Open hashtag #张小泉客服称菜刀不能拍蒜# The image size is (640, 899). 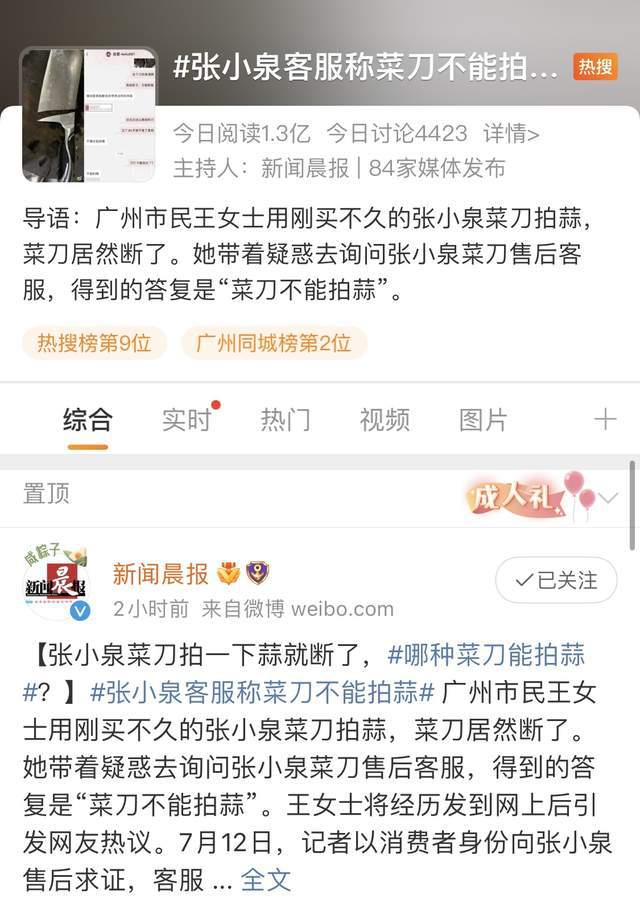pyautogui.click(x=262, y=691)
